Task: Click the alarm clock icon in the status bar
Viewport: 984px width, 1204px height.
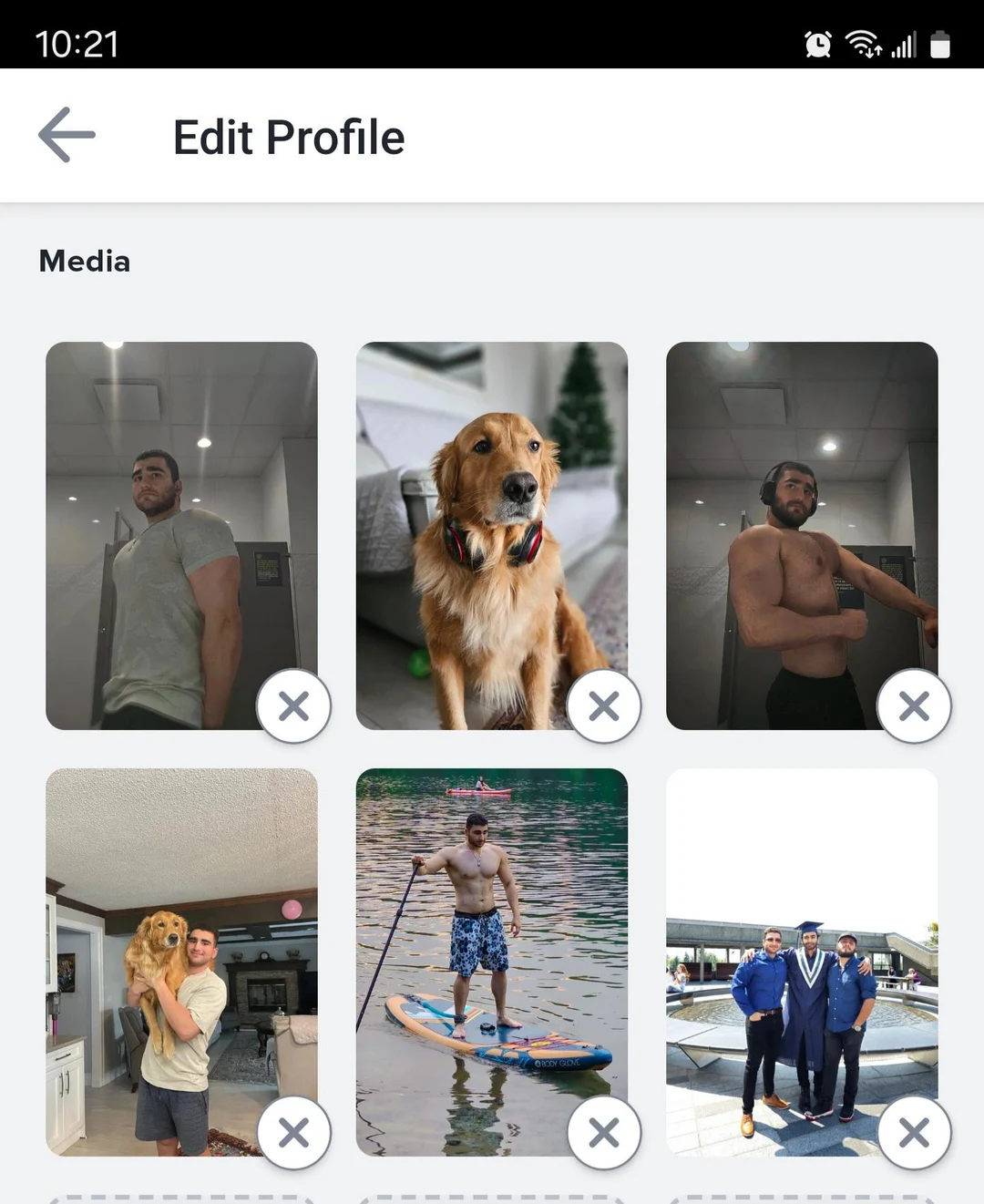Action: point(817,44)
